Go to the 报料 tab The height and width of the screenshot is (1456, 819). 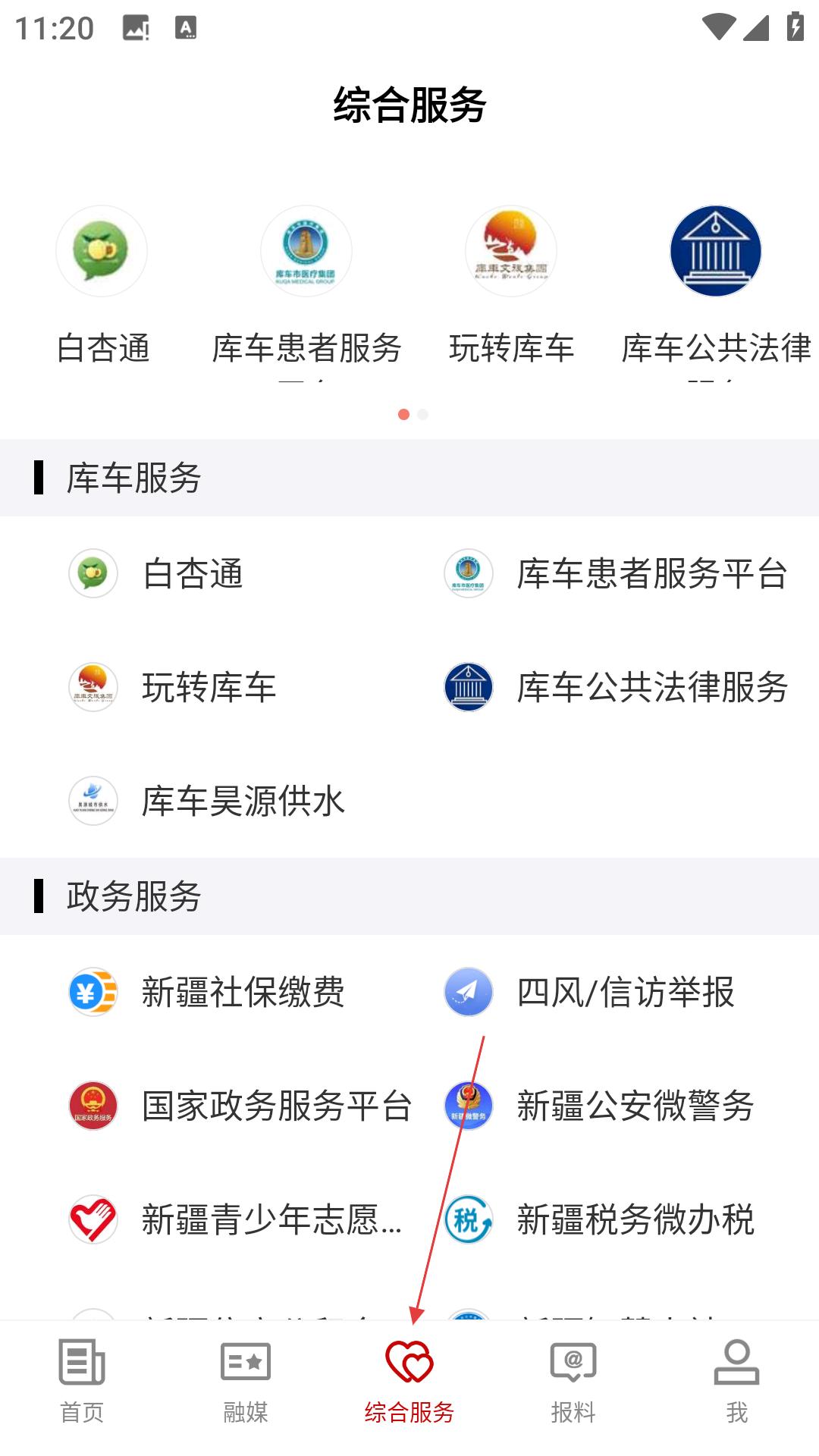click(x=573, y=1382)
